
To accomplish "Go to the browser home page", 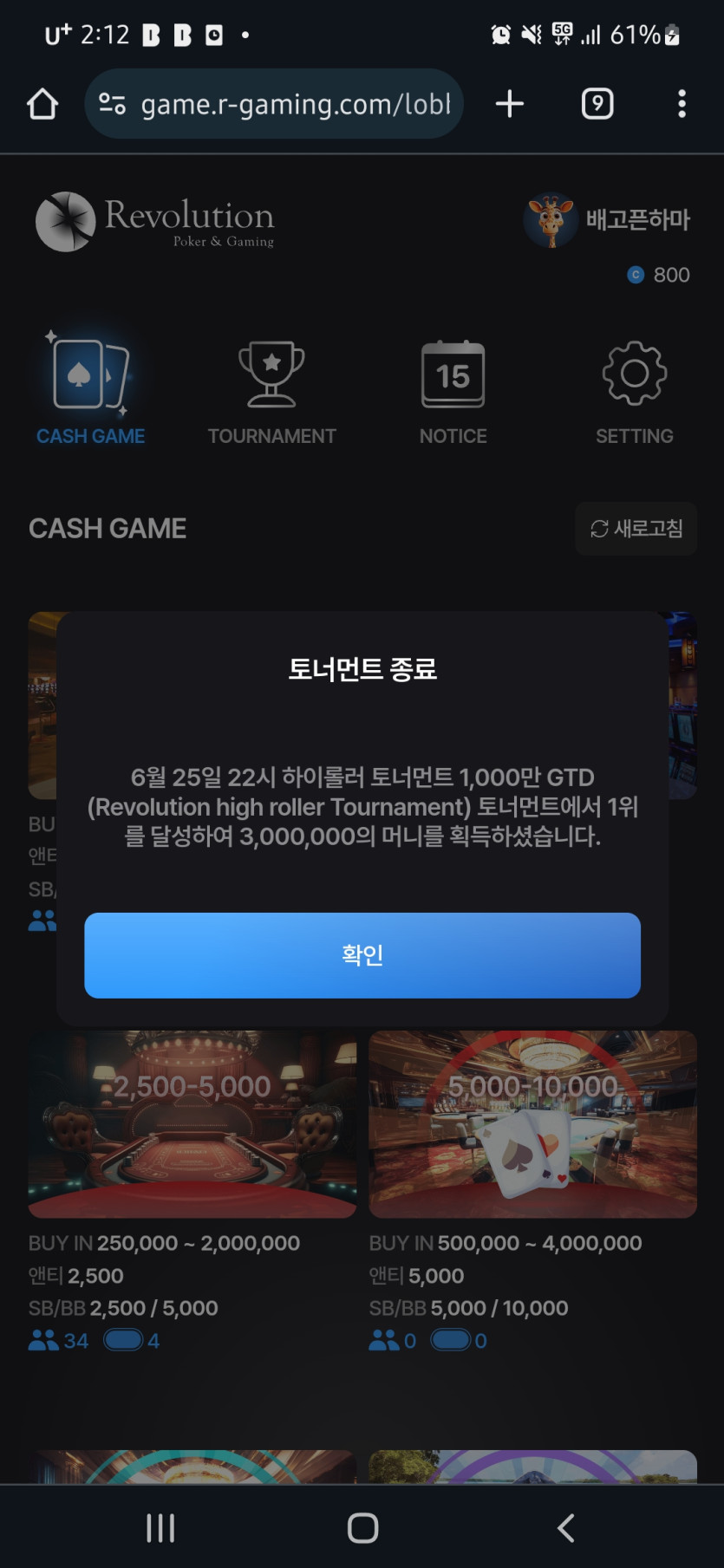I will pyautogui.click(x=42, y=104).
